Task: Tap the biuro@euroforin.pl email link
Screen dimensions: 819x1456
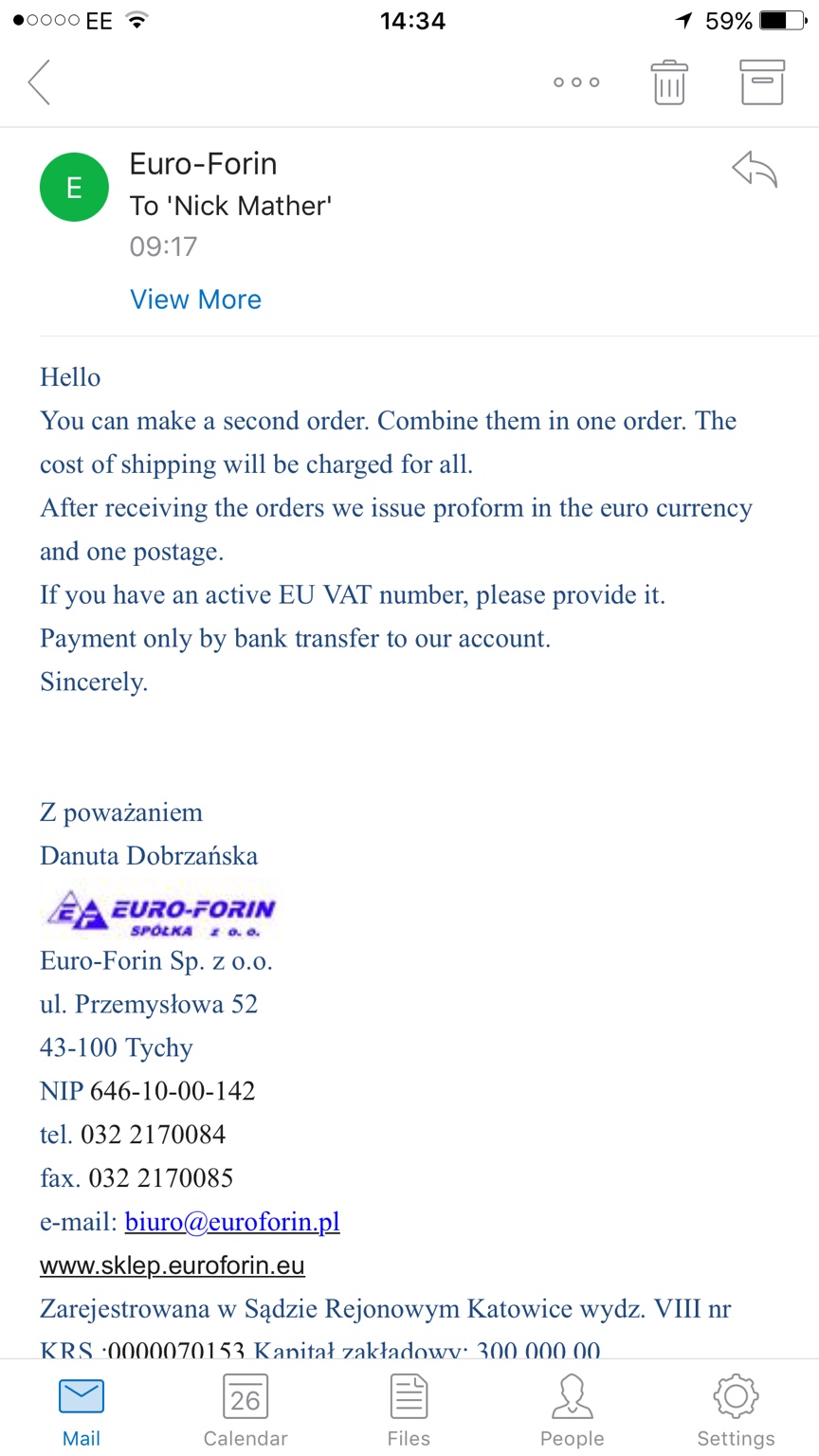Action: coord(232,1222)
